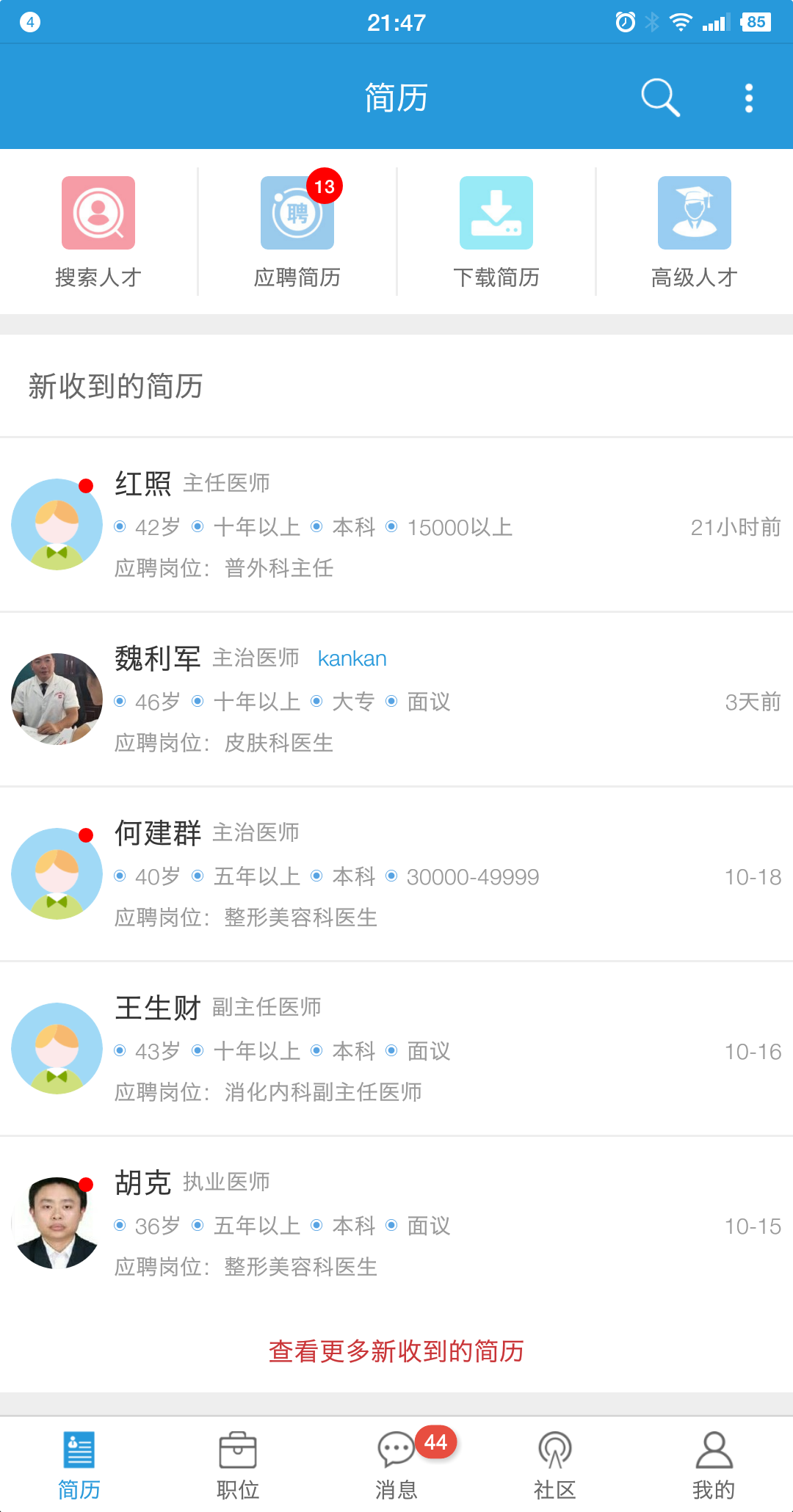This screenshot has height=1512, width=793.
Task: Tap the unread red dot on 红照's avatar
Action: point(87,484)
